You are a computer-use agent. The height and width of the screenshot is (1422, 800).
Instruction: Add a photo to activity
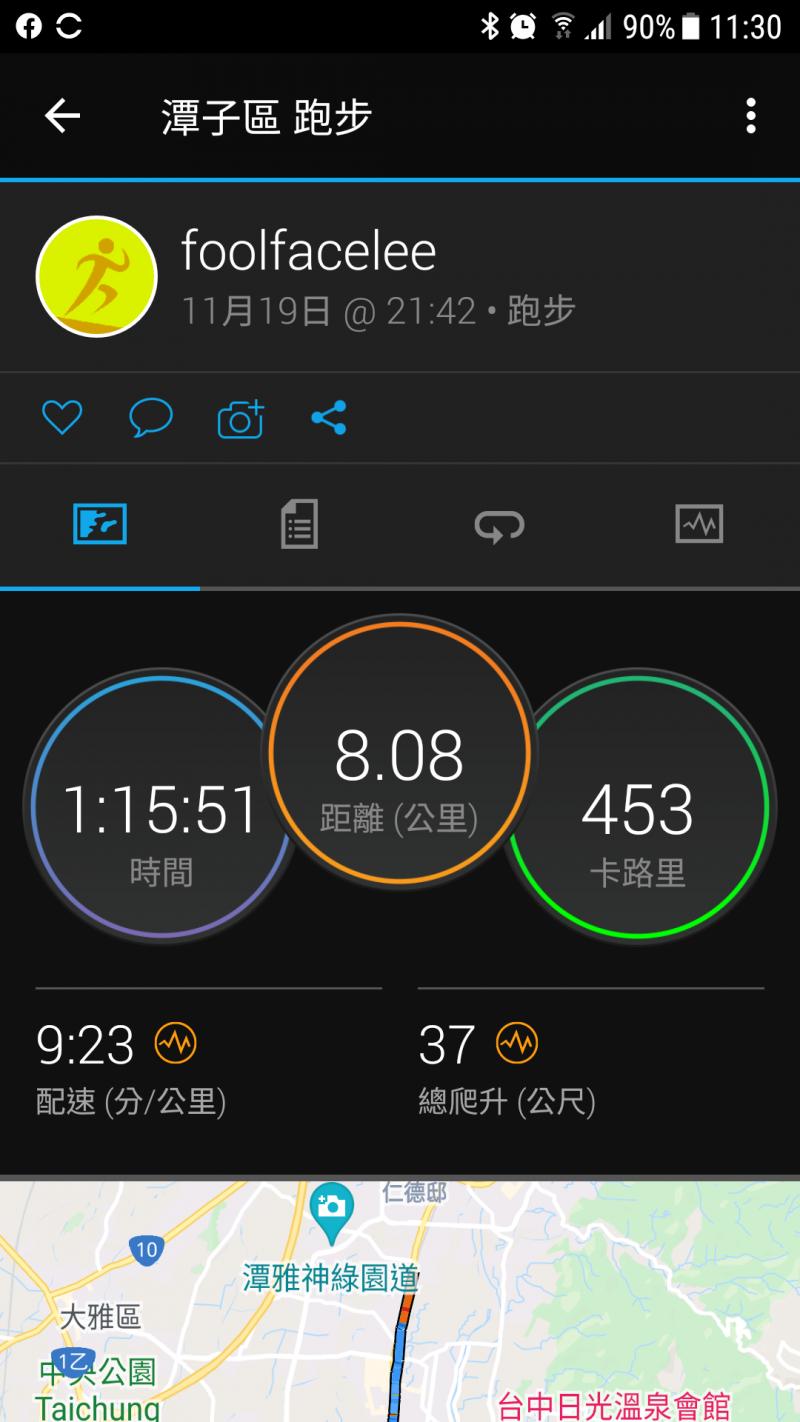click(x=240, y=419)
